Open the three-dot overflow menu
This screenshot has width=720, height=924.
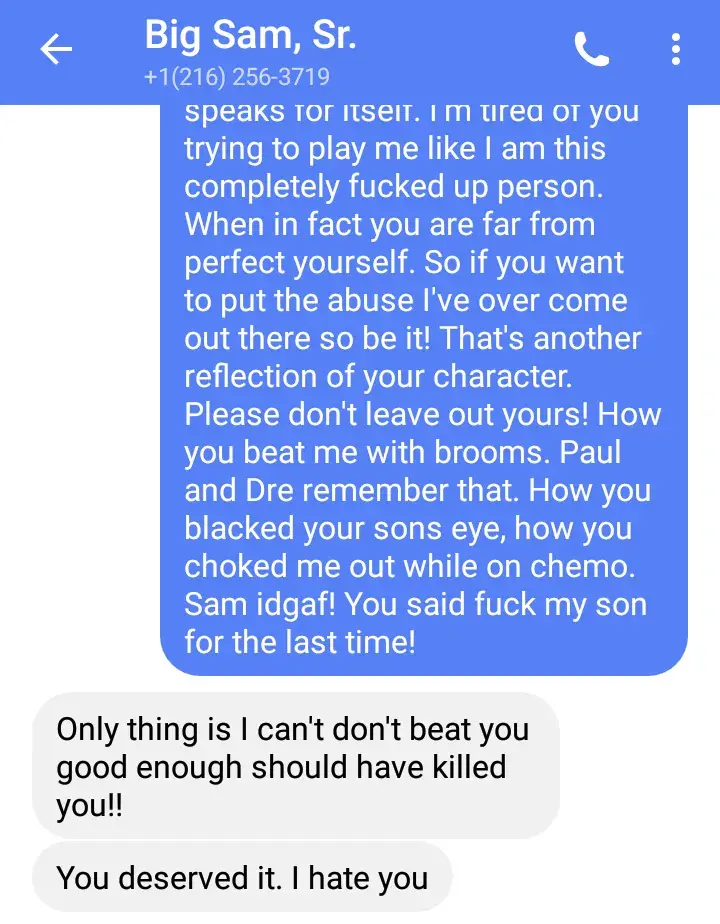pyautogui.click(x=676, y=50)
